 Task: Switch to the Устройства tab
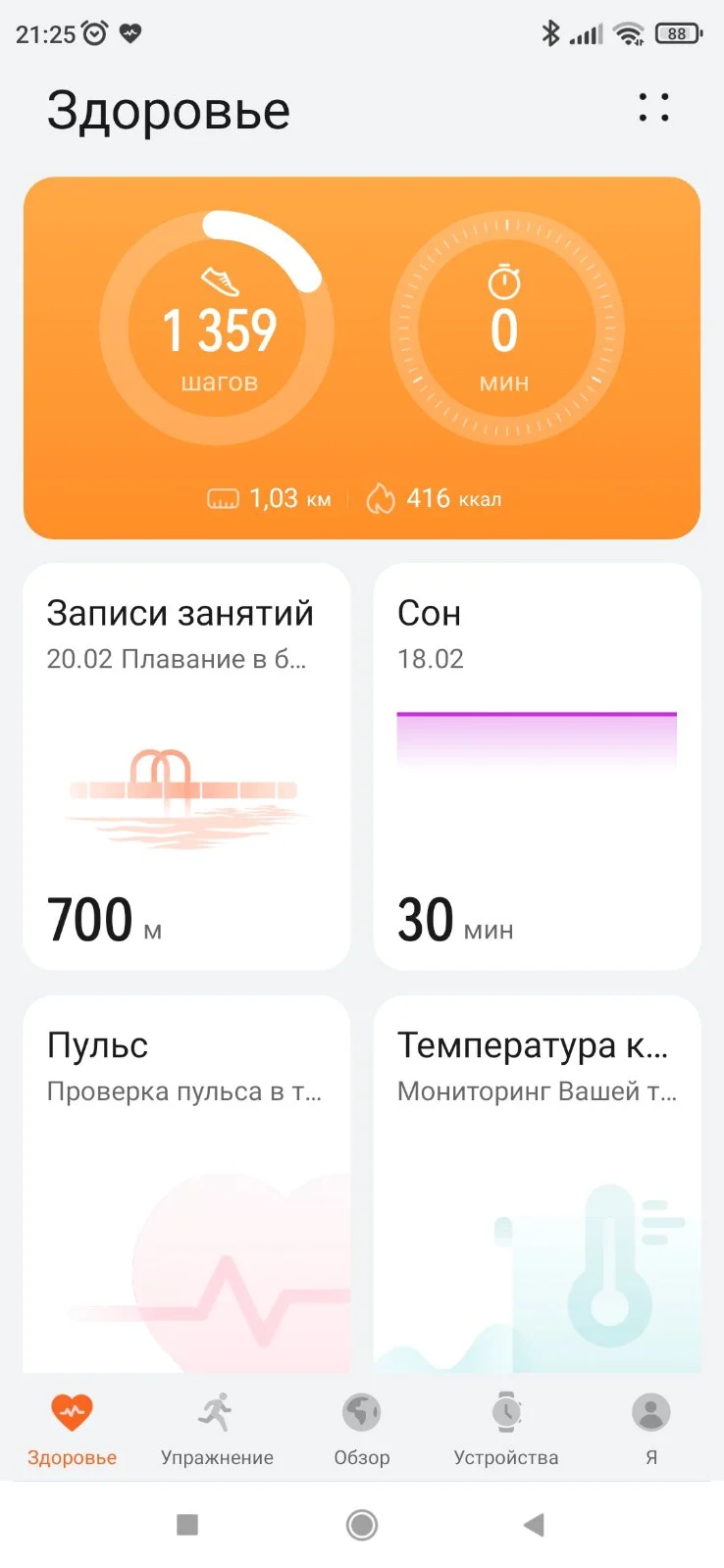click(506, 1429)
